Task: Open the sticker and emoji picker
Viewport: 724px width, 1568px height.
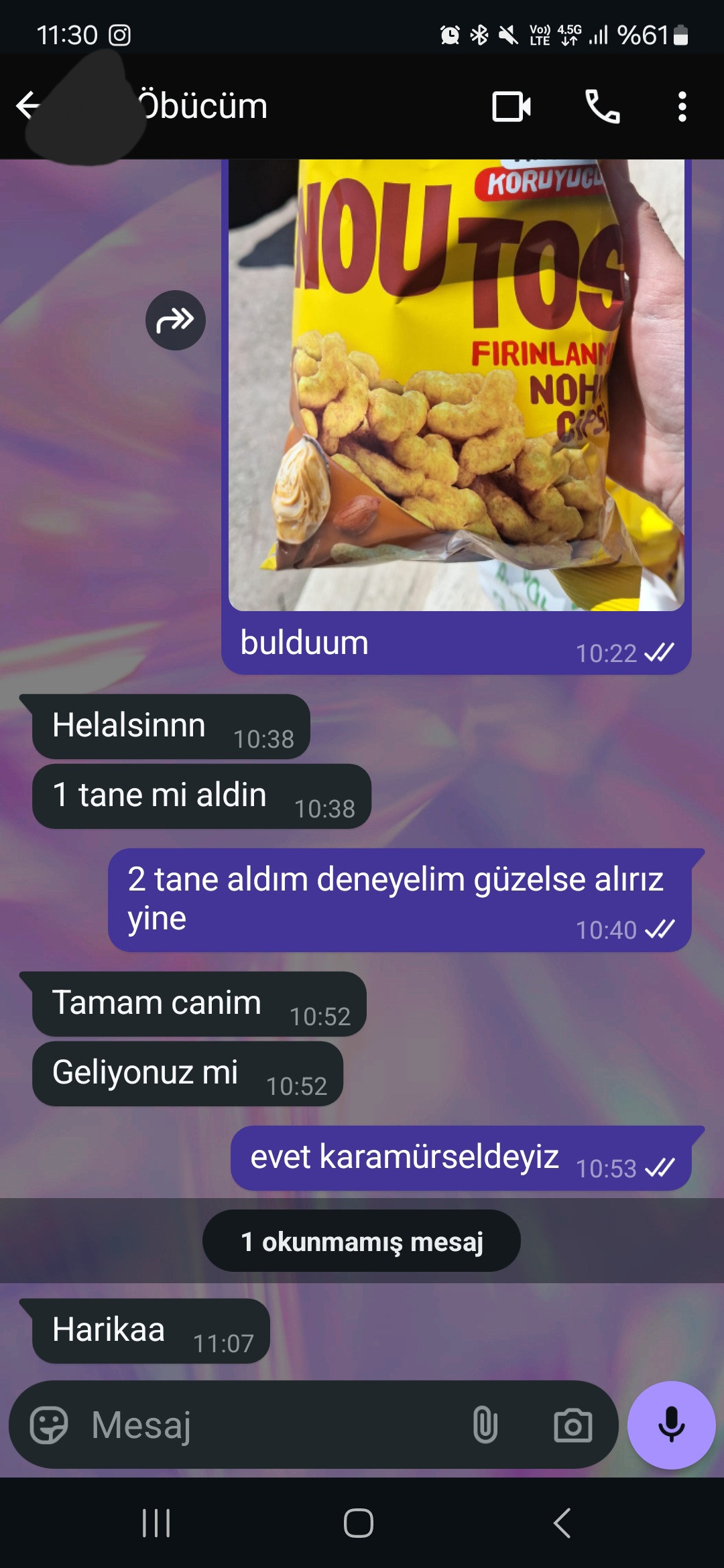Action: (49, 1425)
